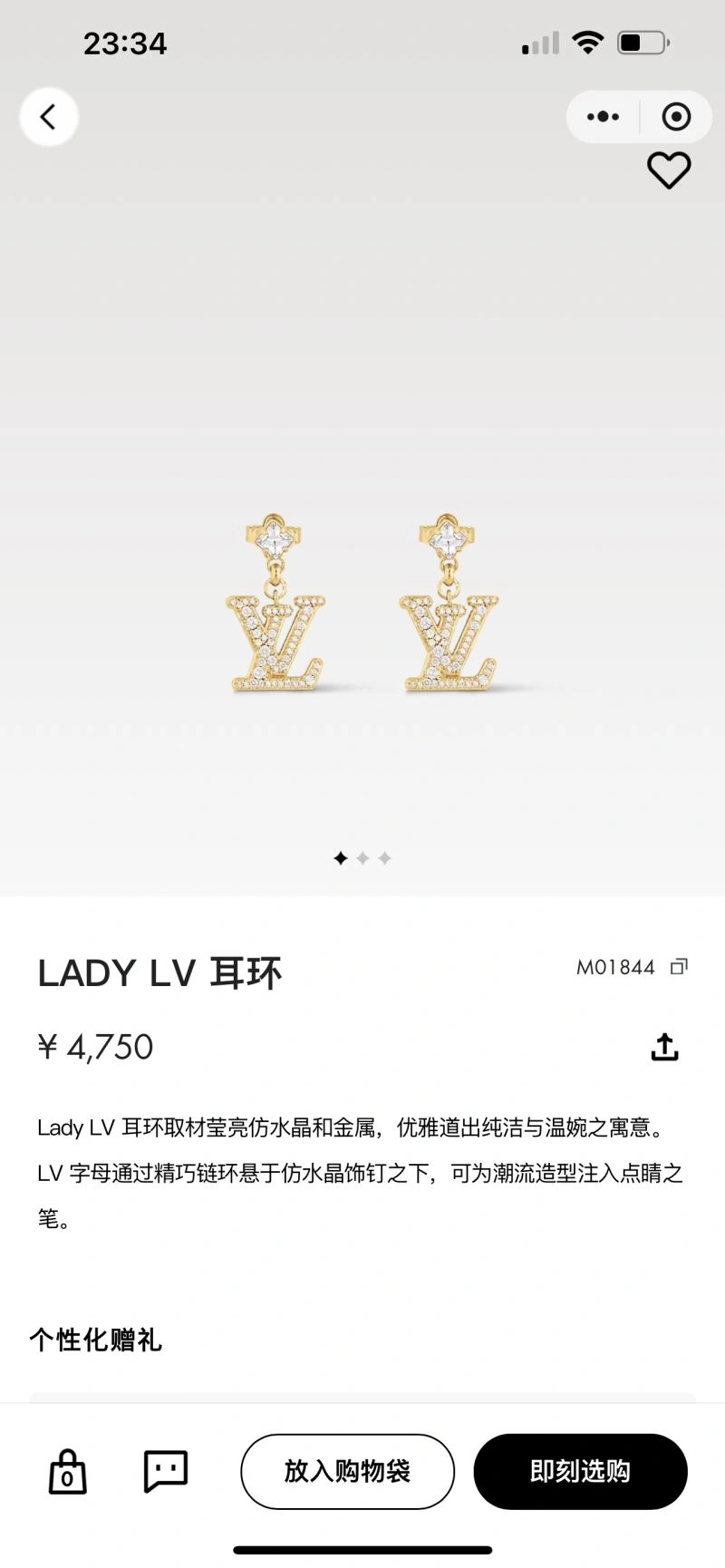Open customer service chat
This screenshot has height=1568, width=725.
pos(166,1470)
